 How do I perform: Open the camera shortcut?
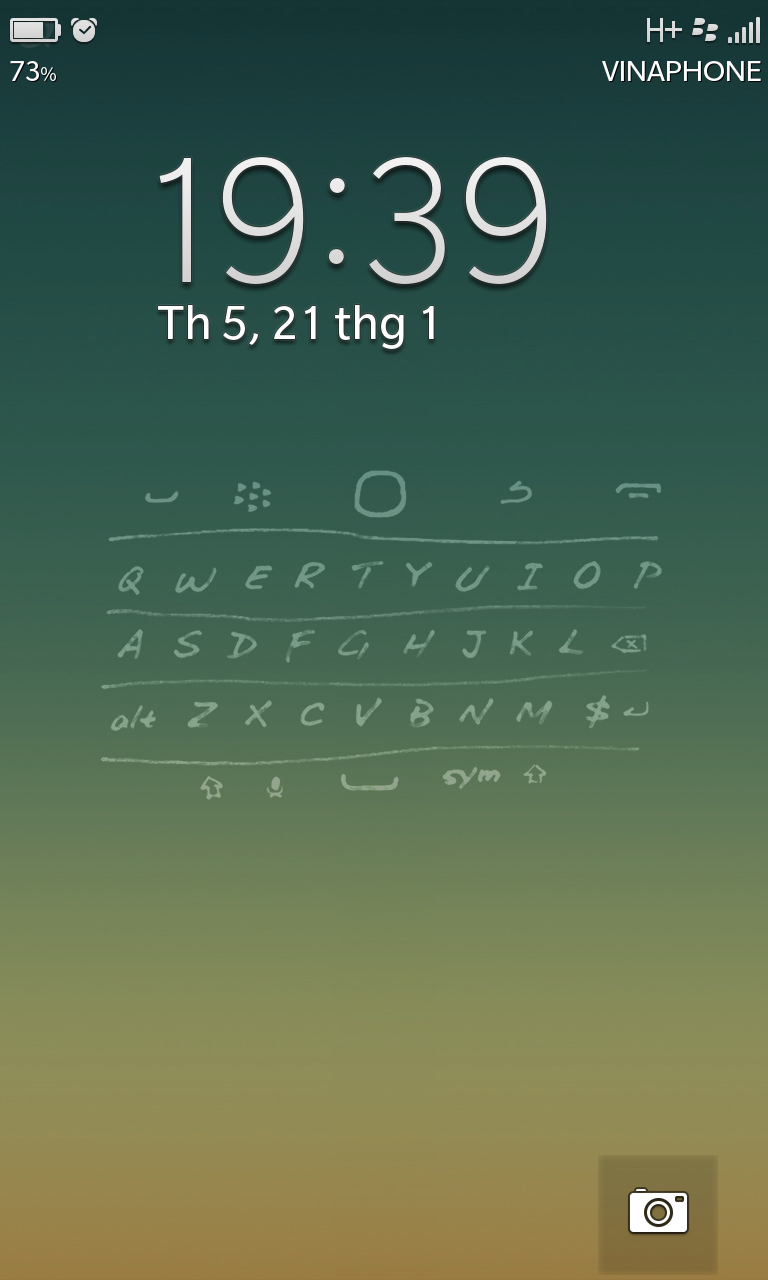(x=658, y=1213)
